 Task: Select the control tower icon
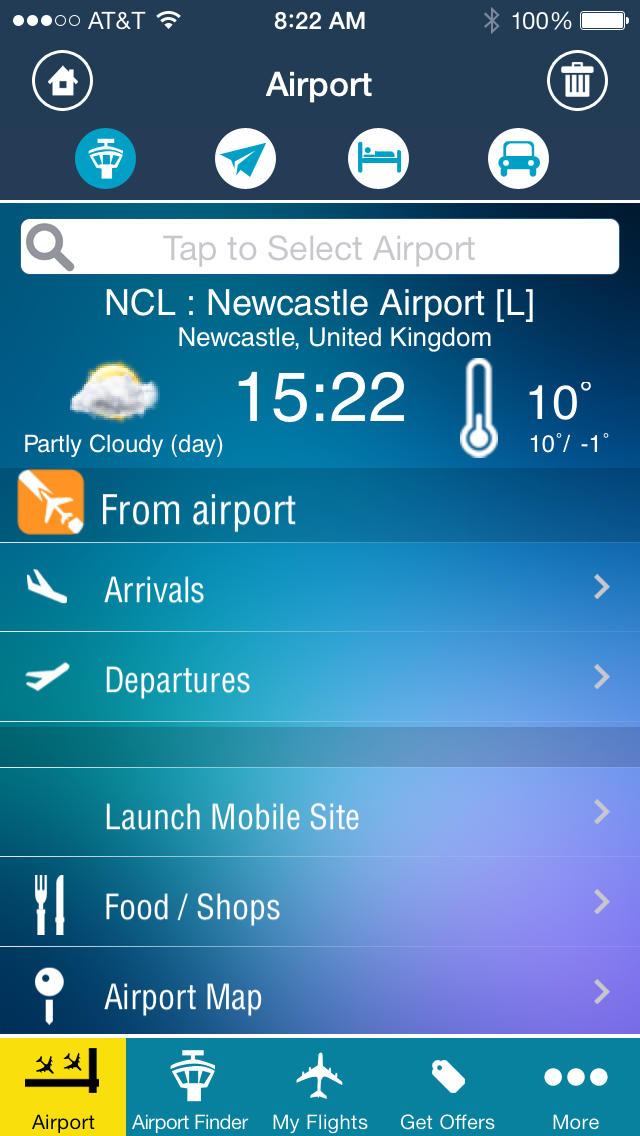[x=106, y=159]
